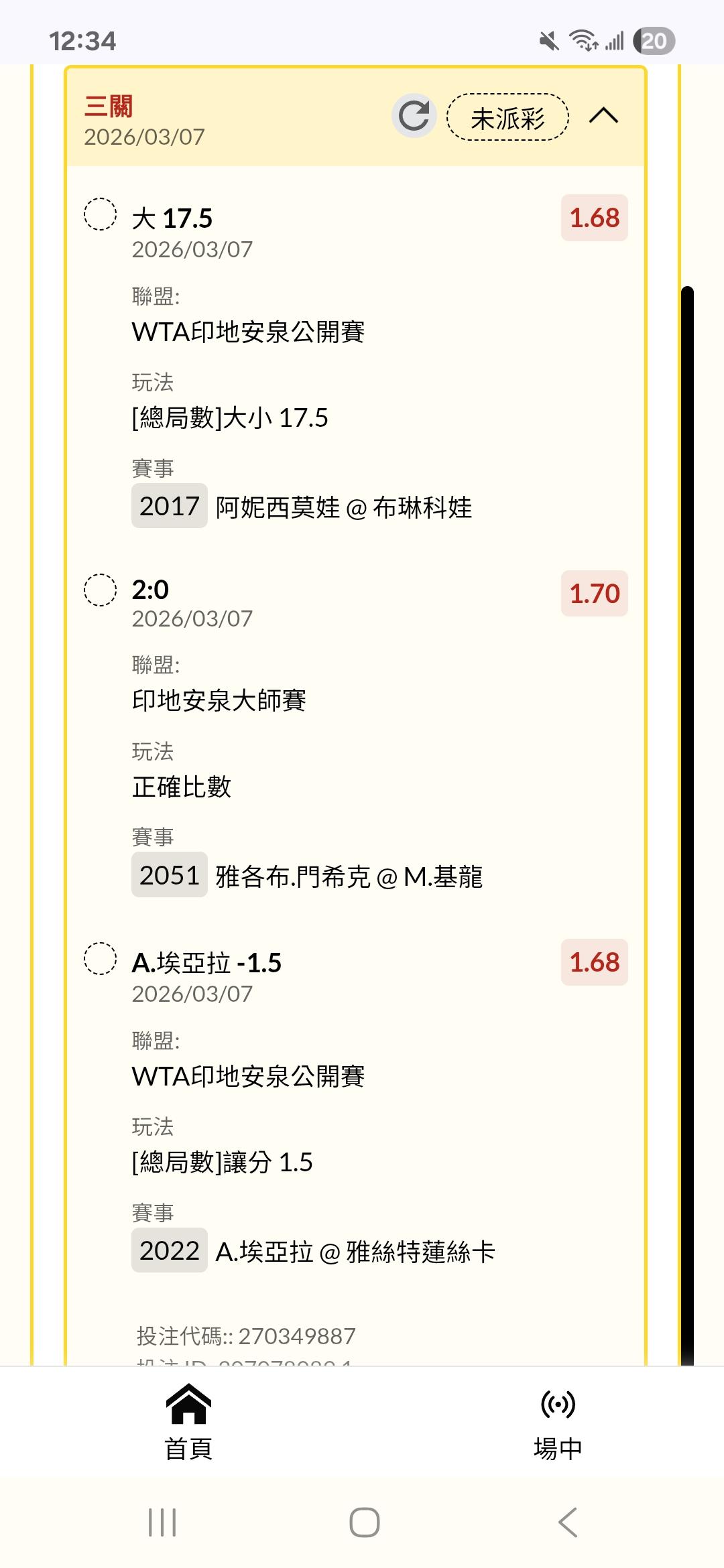Viewport: 724px width, 1568px height.
Task: Open the system recent apps view
Action: [x=162, y=1522]
